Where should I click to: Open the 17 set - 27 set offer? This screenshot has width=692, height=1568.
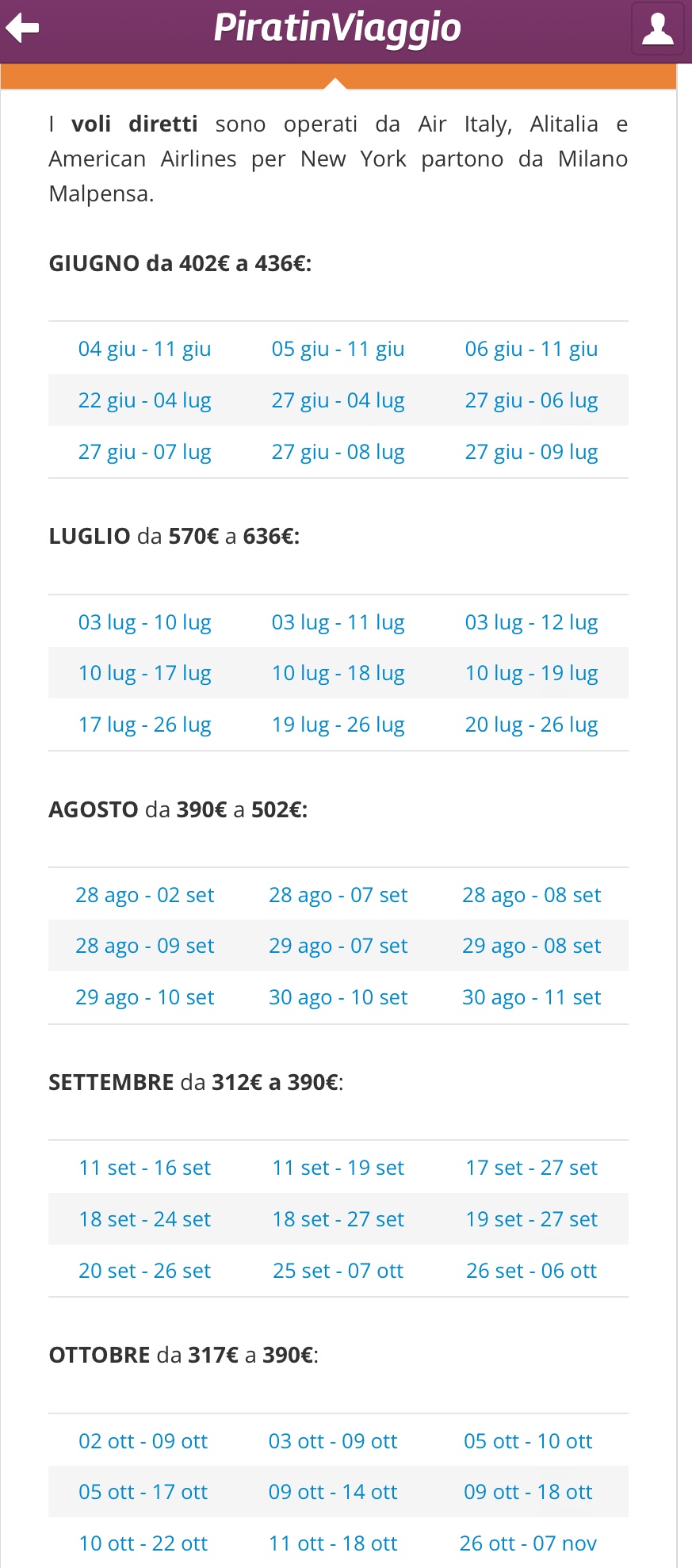(x=531, y=1168)
